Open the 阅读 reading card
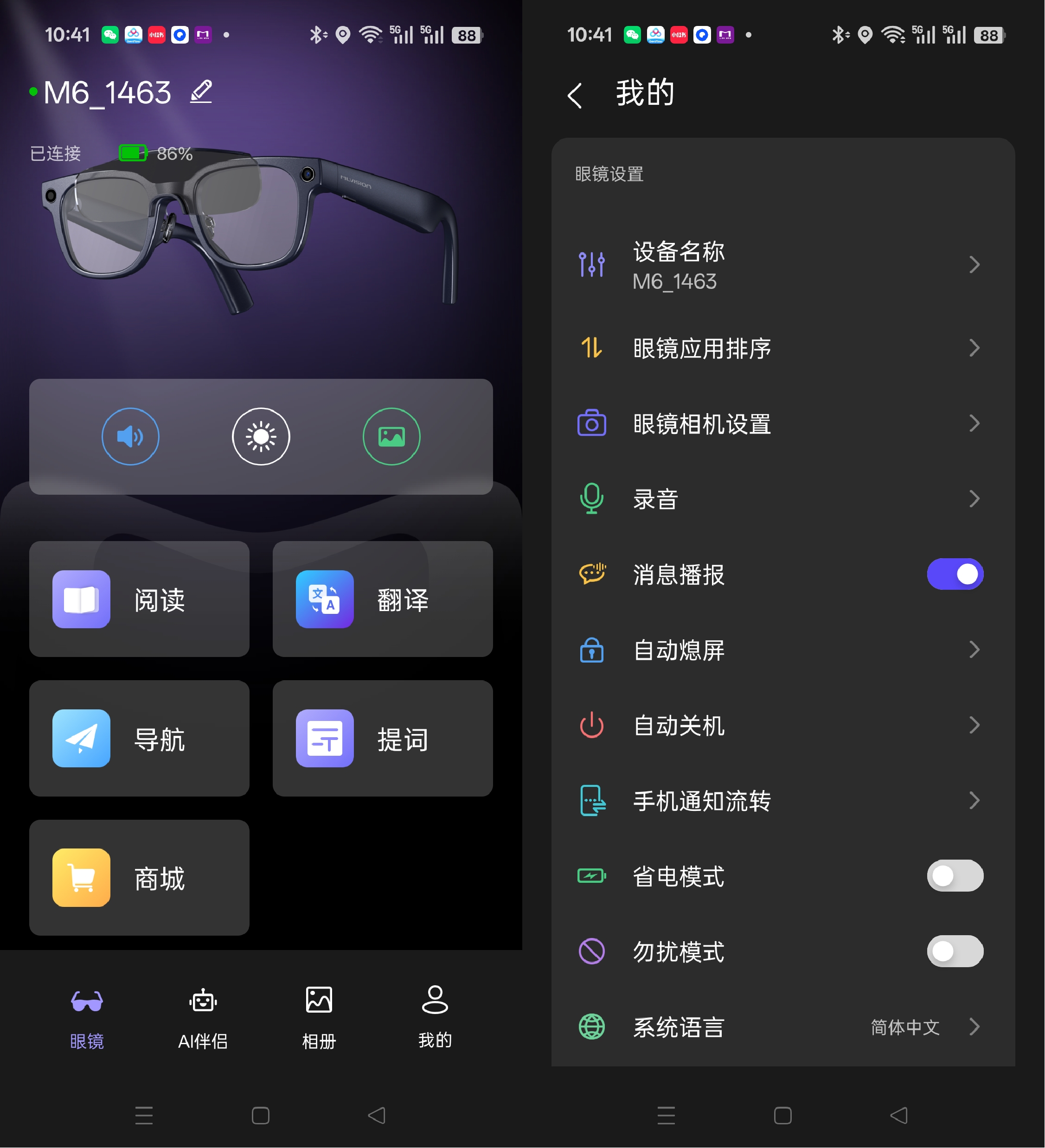Viewport: 1045px width, 1148px height. click(139, 599)
